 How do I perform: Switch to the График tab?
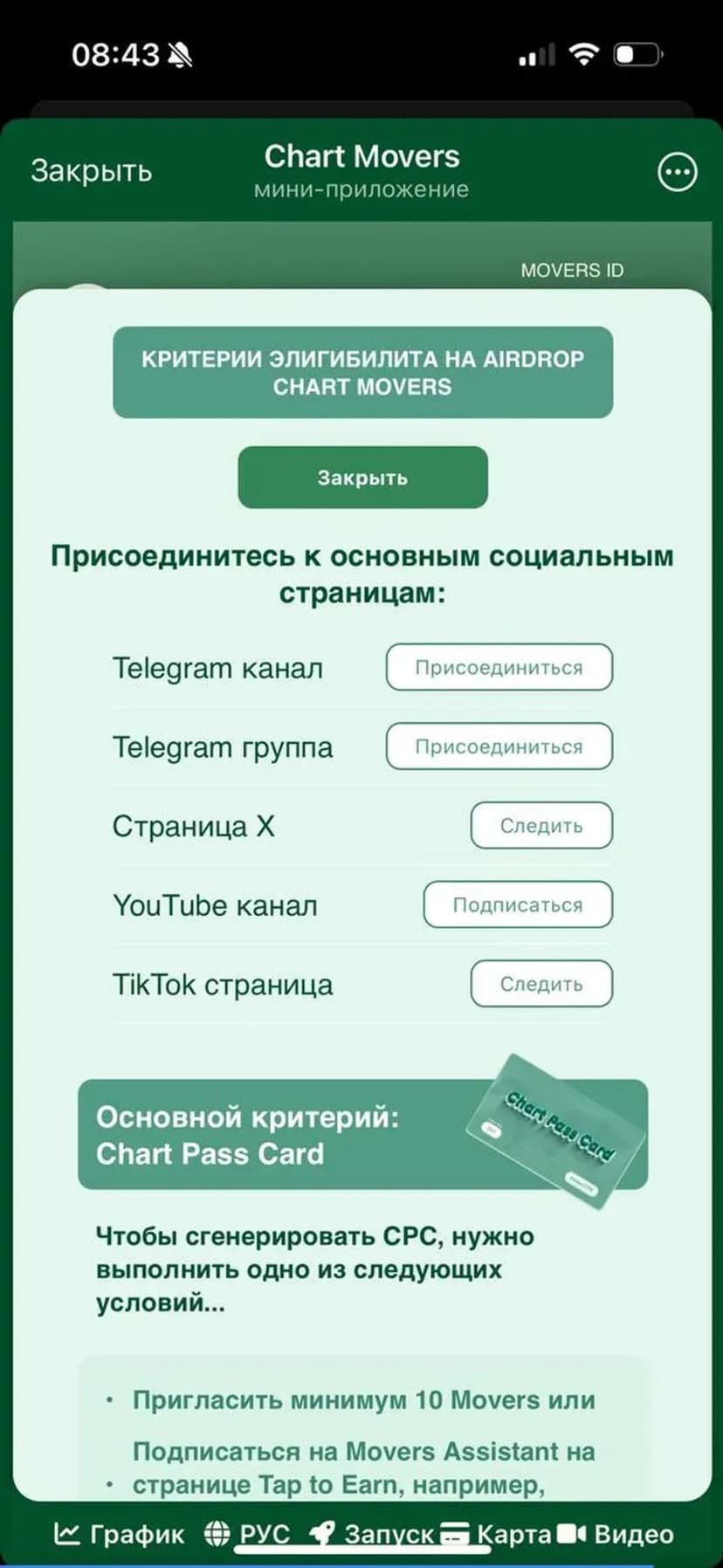pyautogui.click(x=120, y=1534)
